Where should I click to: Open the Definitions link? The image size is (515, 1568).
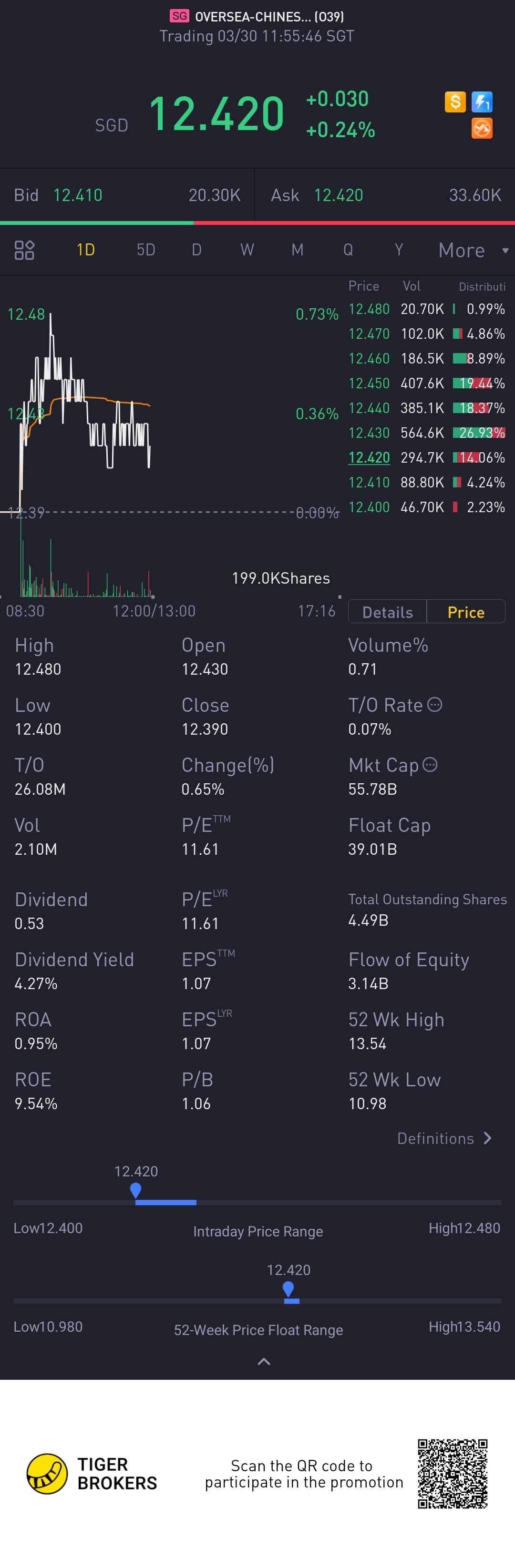point(443,1138)
